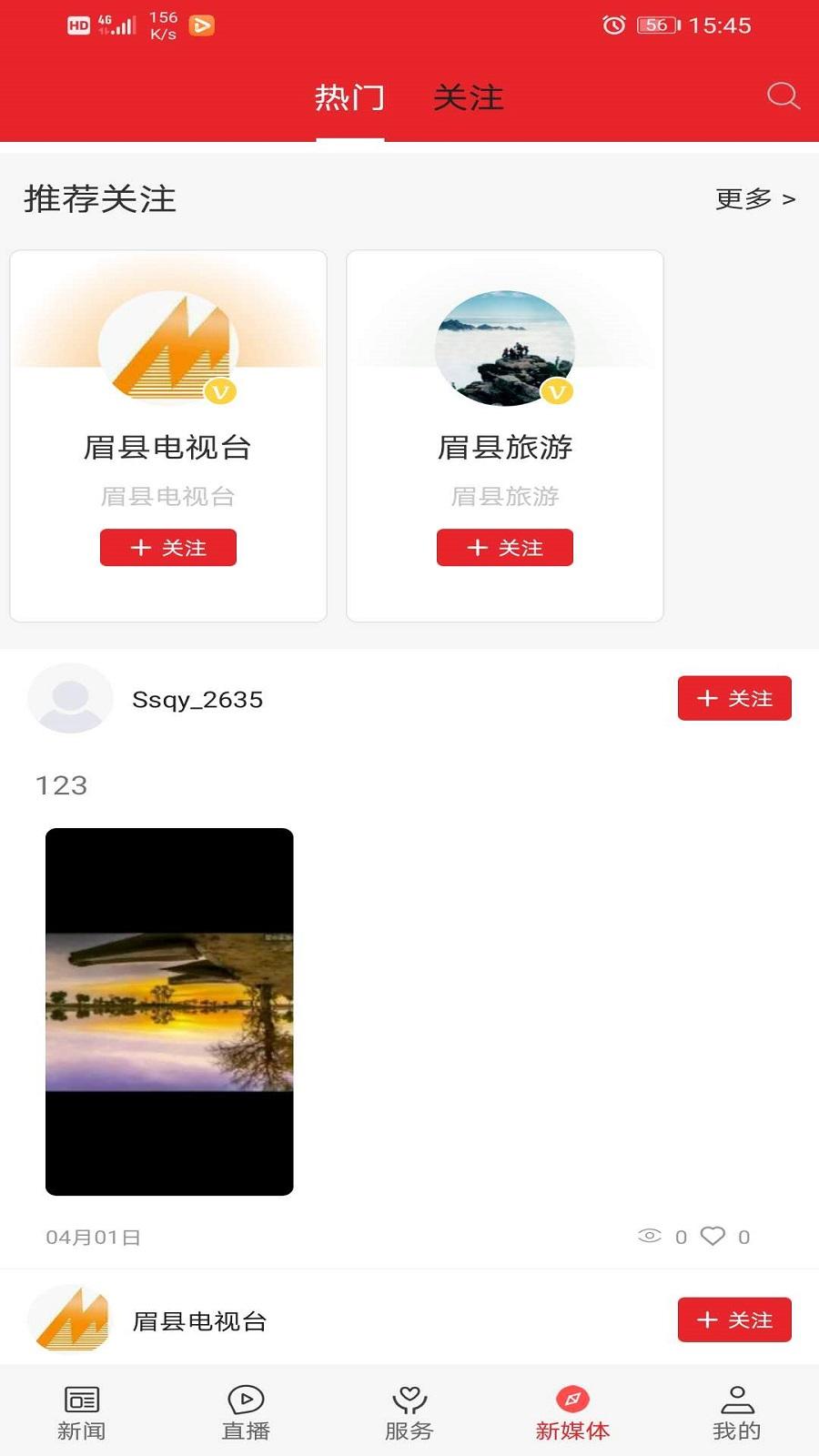
Task: Expand recommended follows with 更多
Action: (753, 200)
